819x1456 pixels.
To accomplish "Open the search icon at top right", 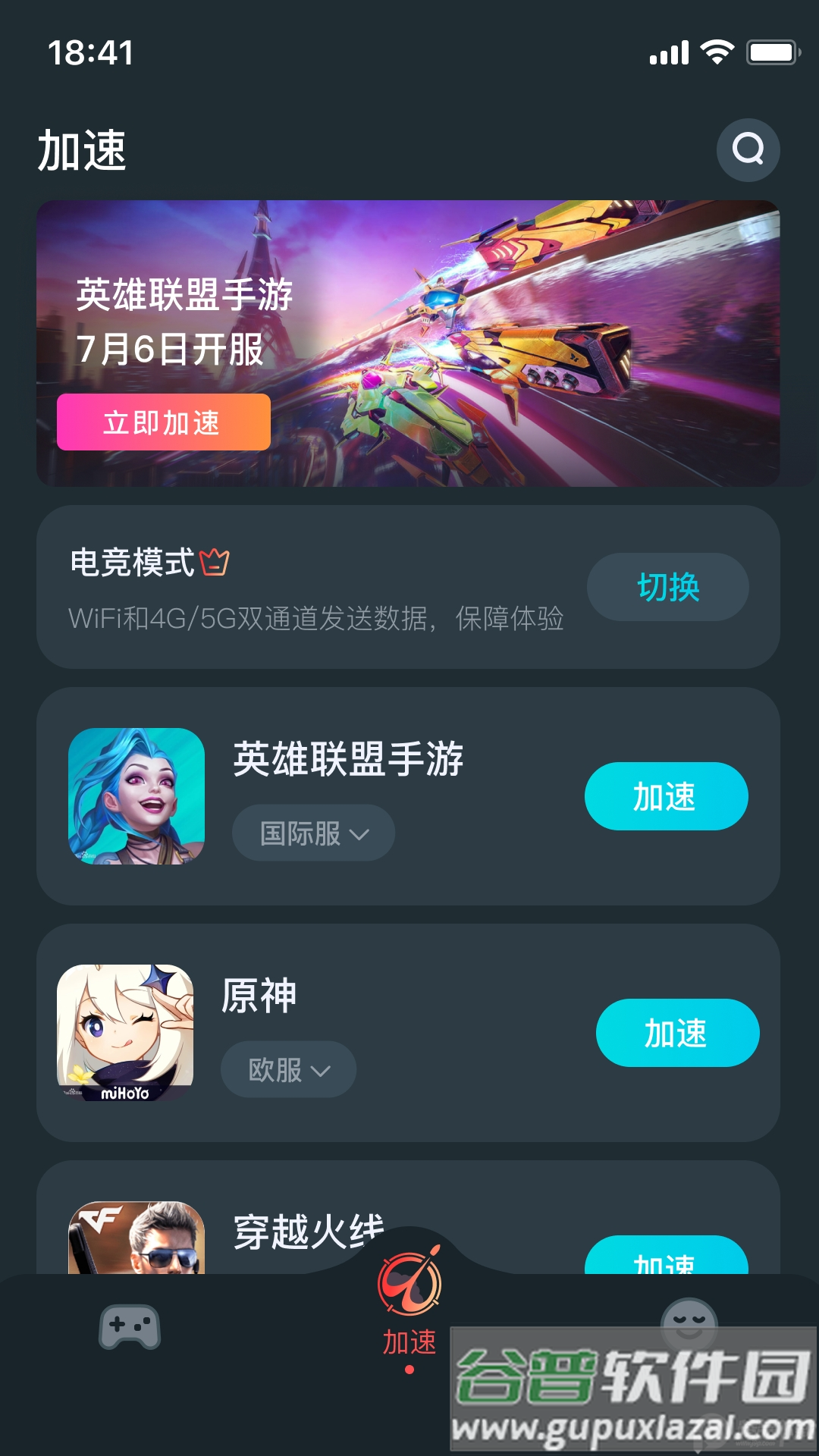I will [750, 149].
